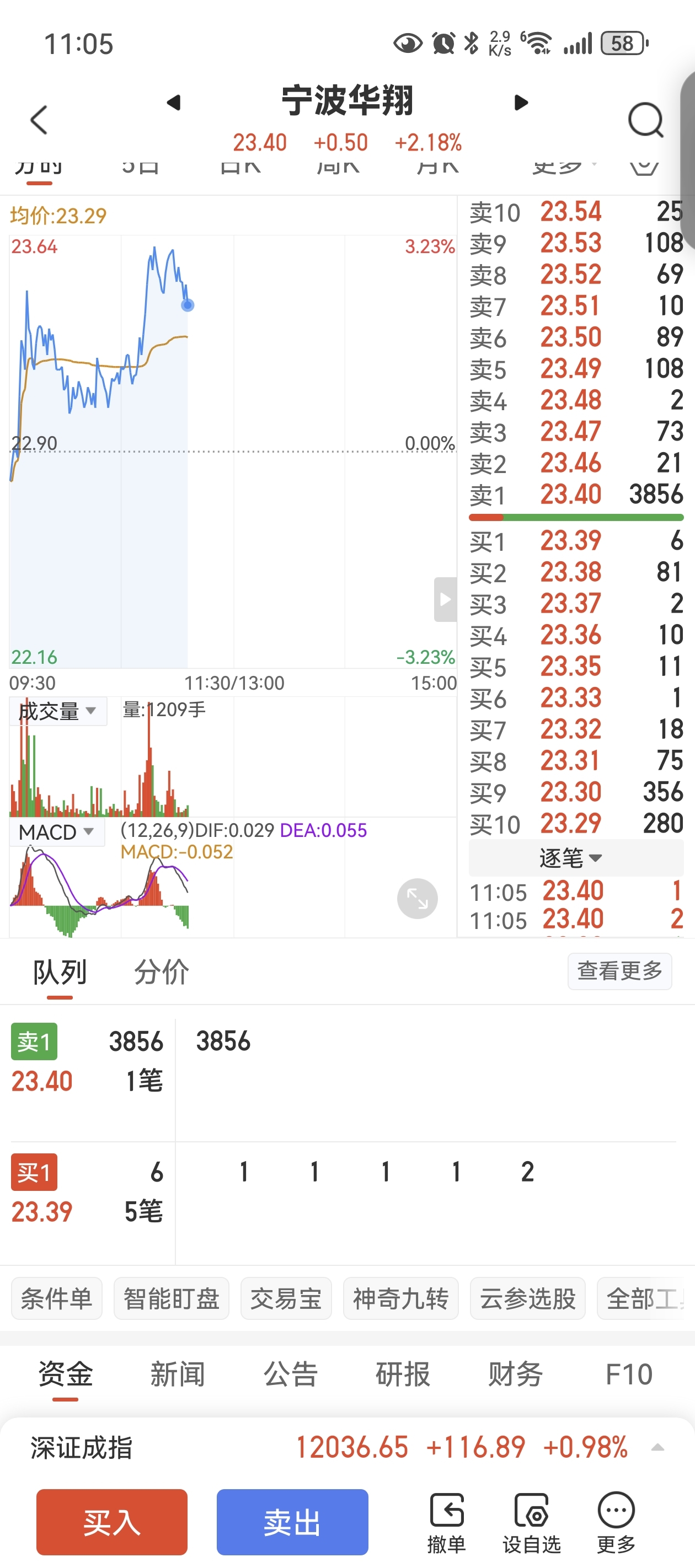Expand the chart to full screen

[417, 899]
